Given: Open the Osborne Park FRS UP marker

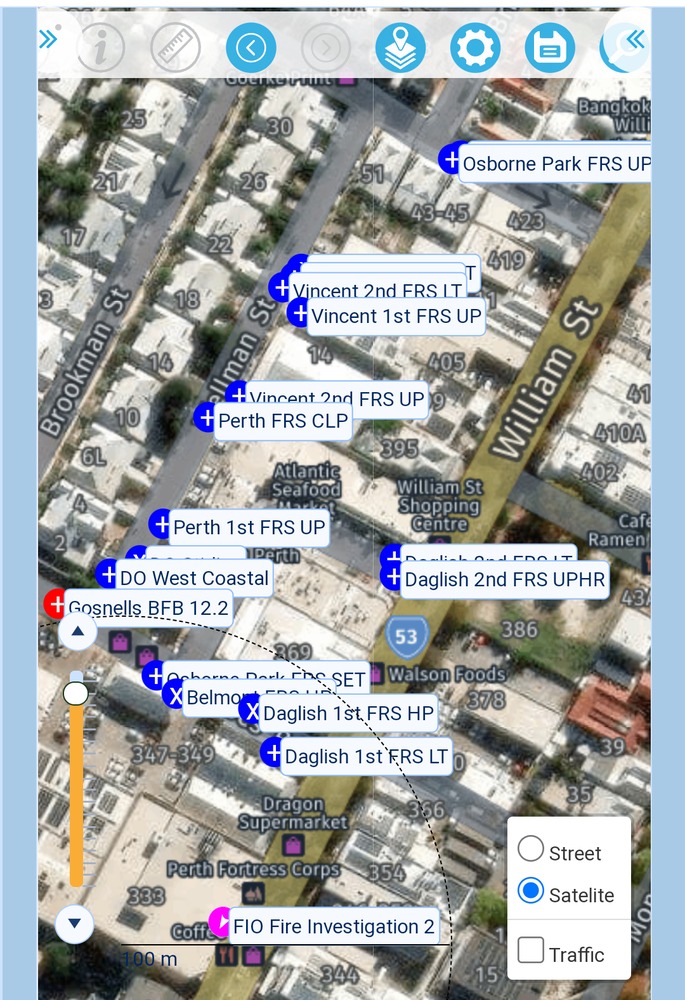Looking at the screenshot, I should 555,164.
